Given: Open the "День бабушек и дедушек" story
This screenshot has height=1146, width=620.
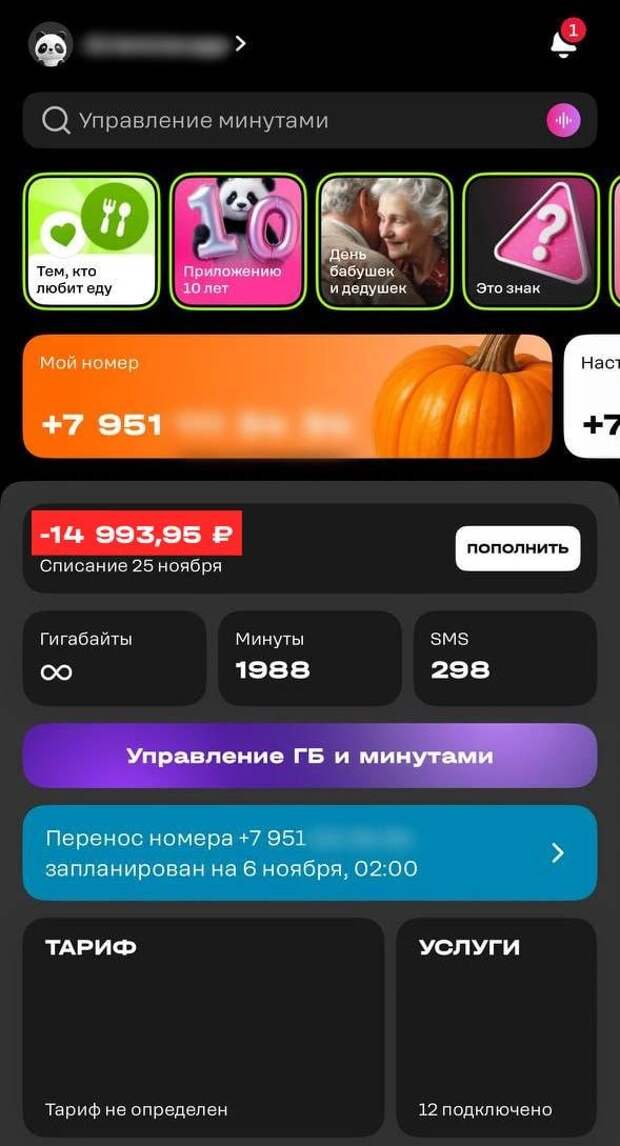Looking at the screenshot, I should click(384, 241).
